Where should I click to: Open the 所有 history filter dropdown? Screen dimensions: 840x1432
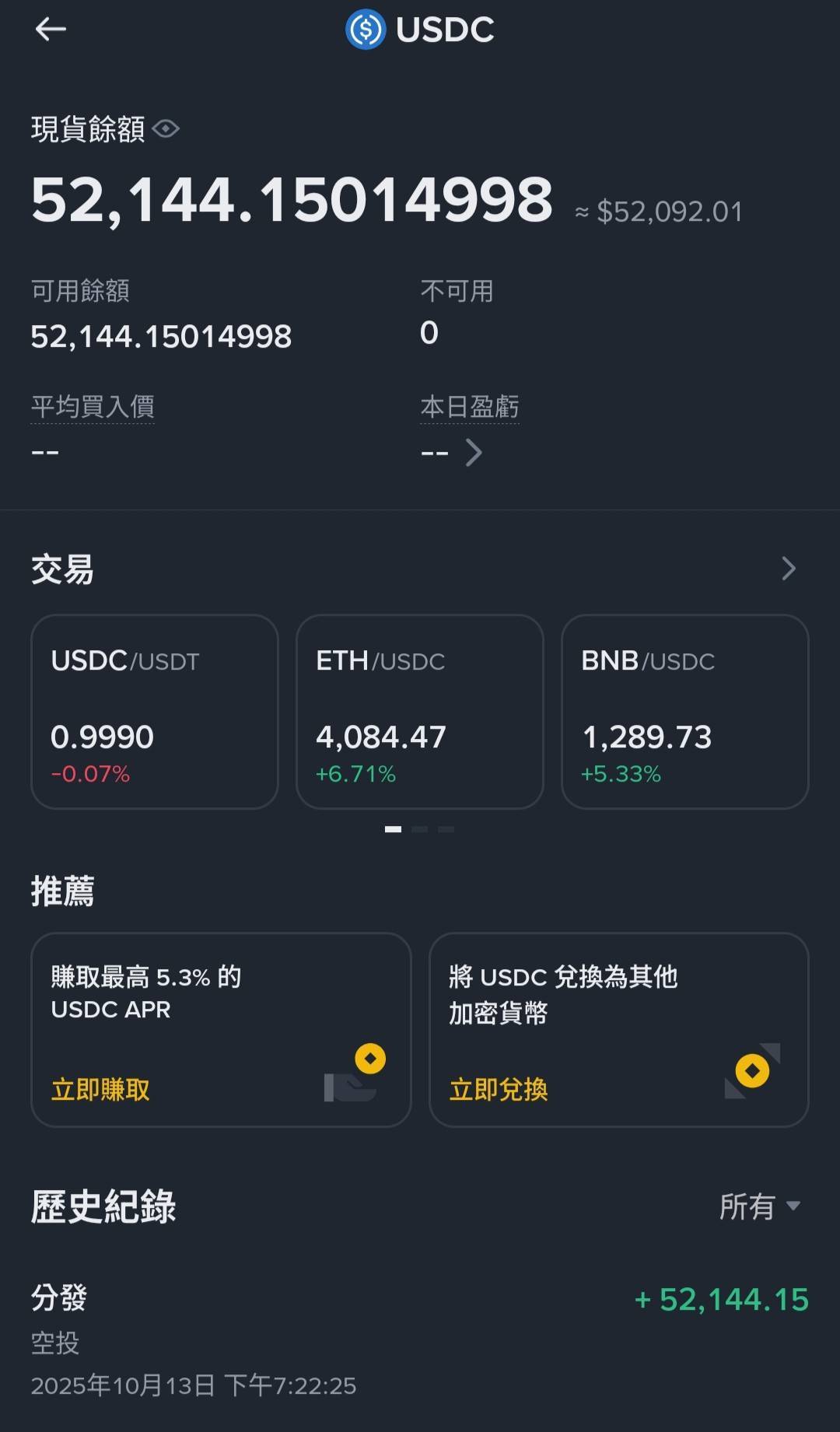pyautogui.click(x=759, y=1206)
